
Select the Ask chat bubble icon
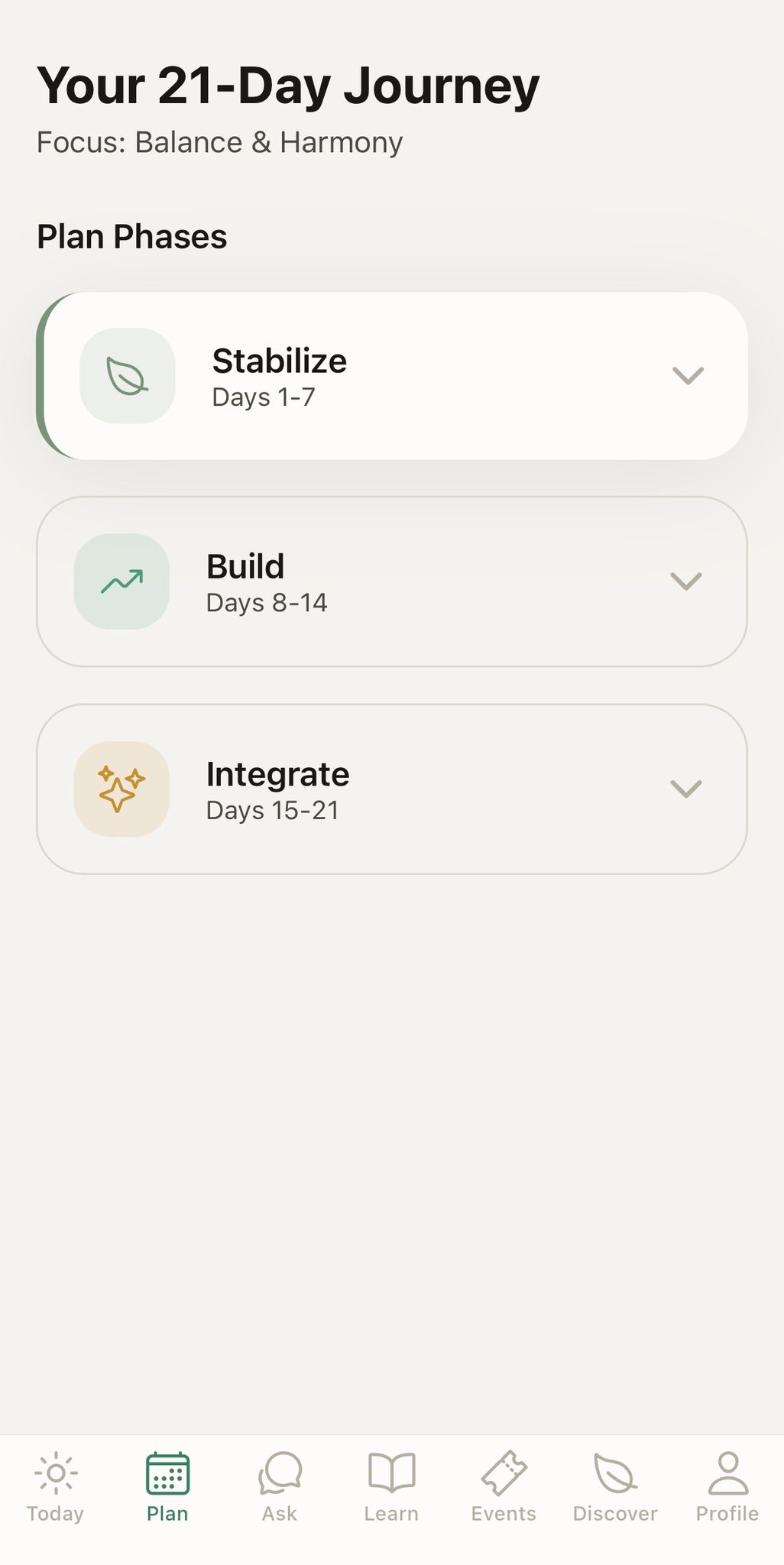click(280, 1473)
